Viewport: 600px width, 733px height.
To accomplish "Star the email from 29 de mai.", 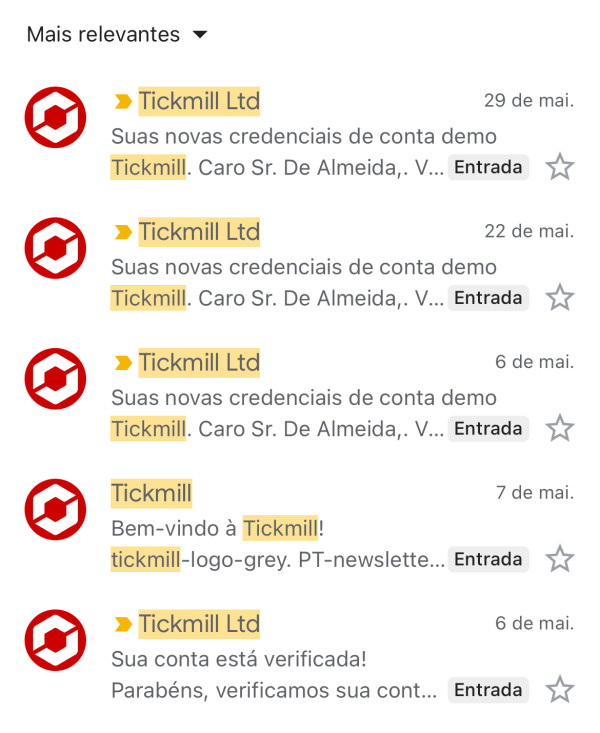I will pyautogui.click(x=560, y=167).
